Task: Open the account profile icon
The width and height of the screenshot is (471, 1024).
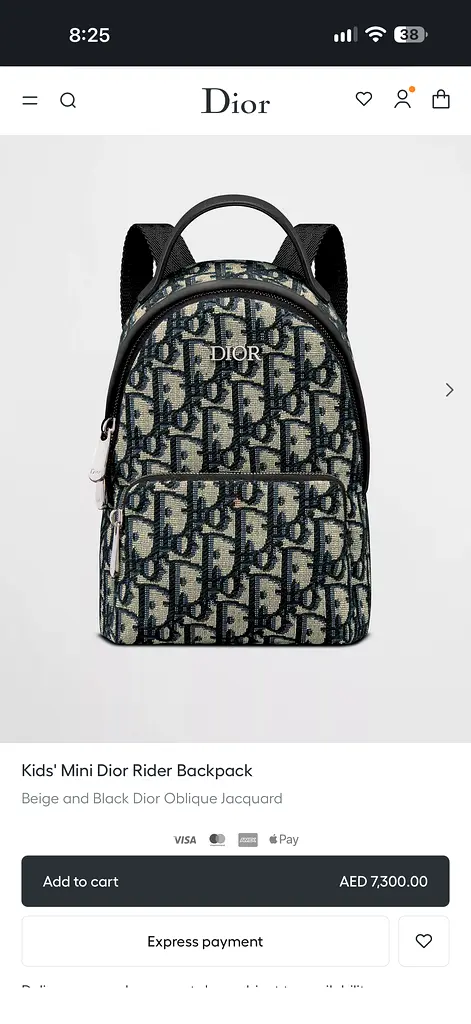Action: [x=403, y=99]
